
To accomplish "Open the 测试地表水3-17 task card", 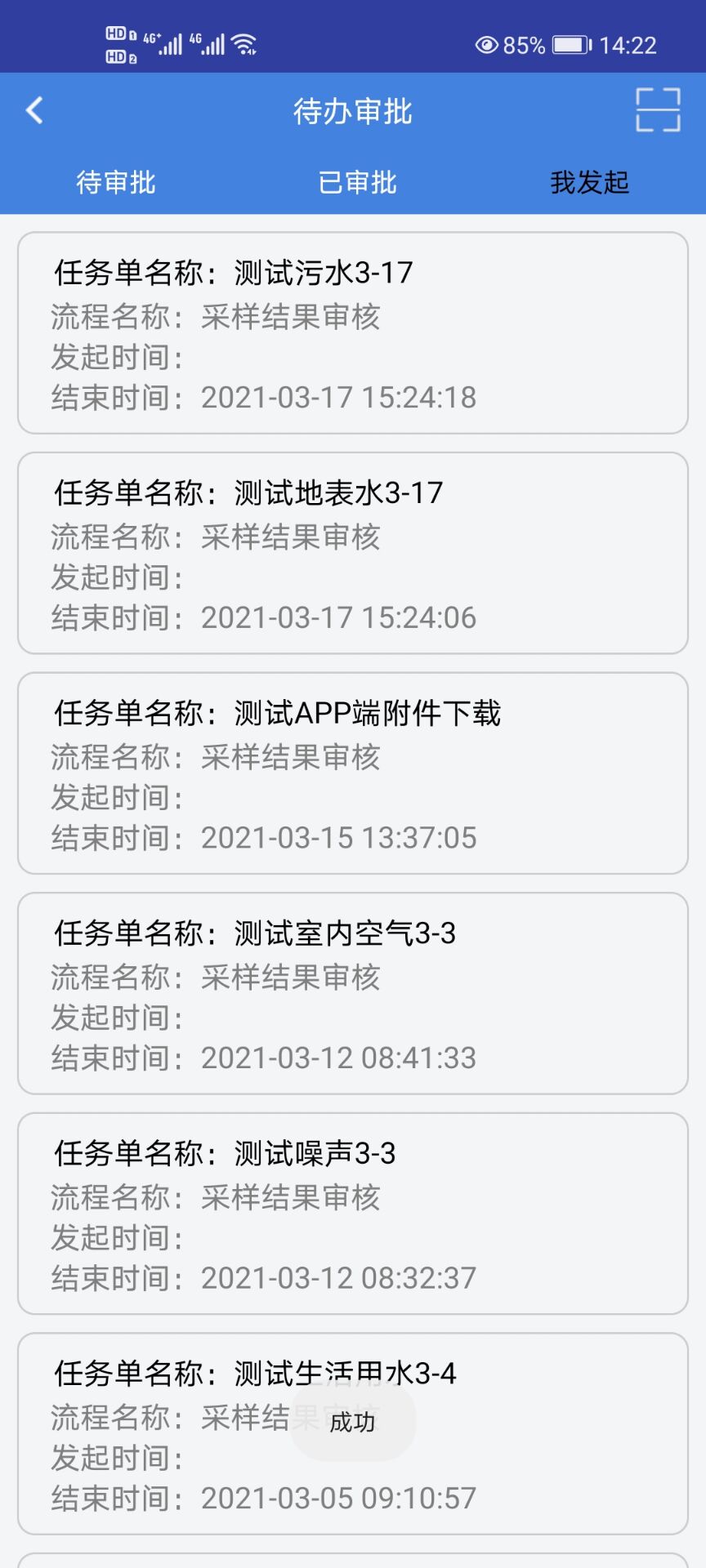I will tap(353, 553).
